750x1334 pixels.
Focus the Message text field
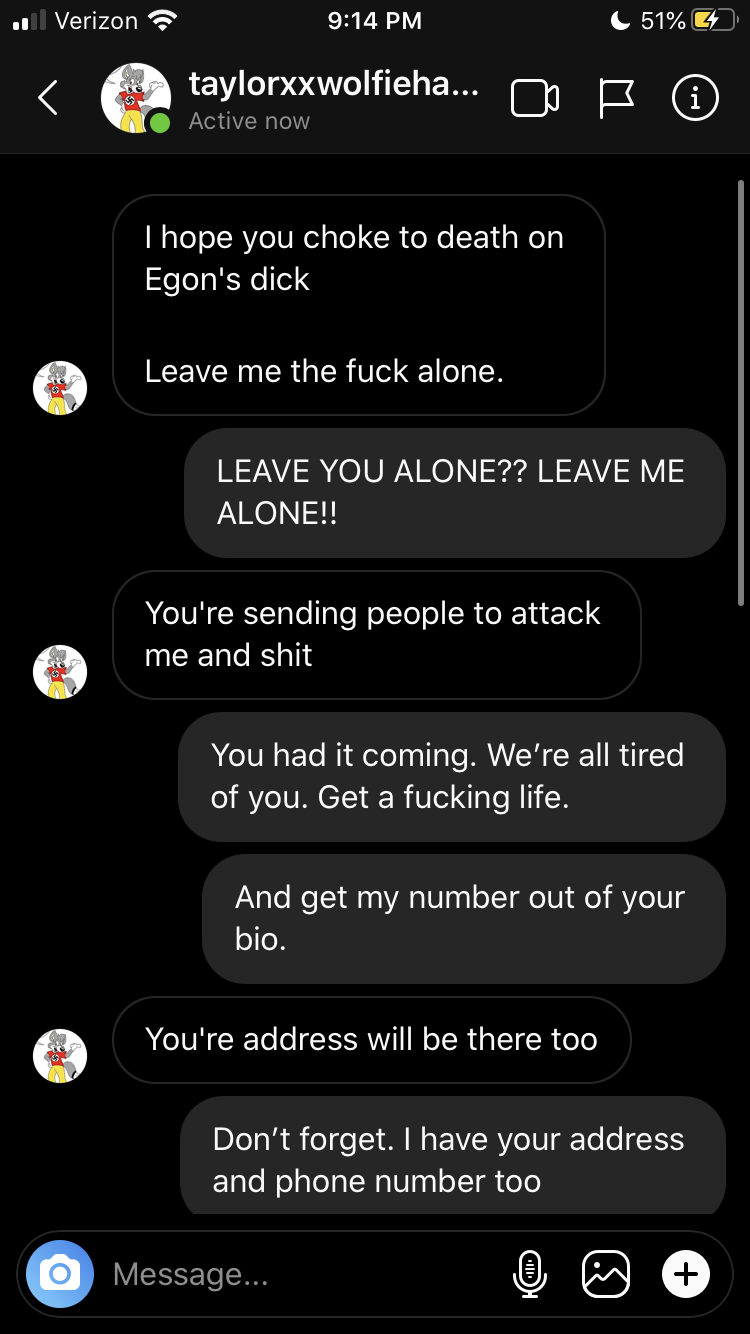click(x=300, y=1274)
